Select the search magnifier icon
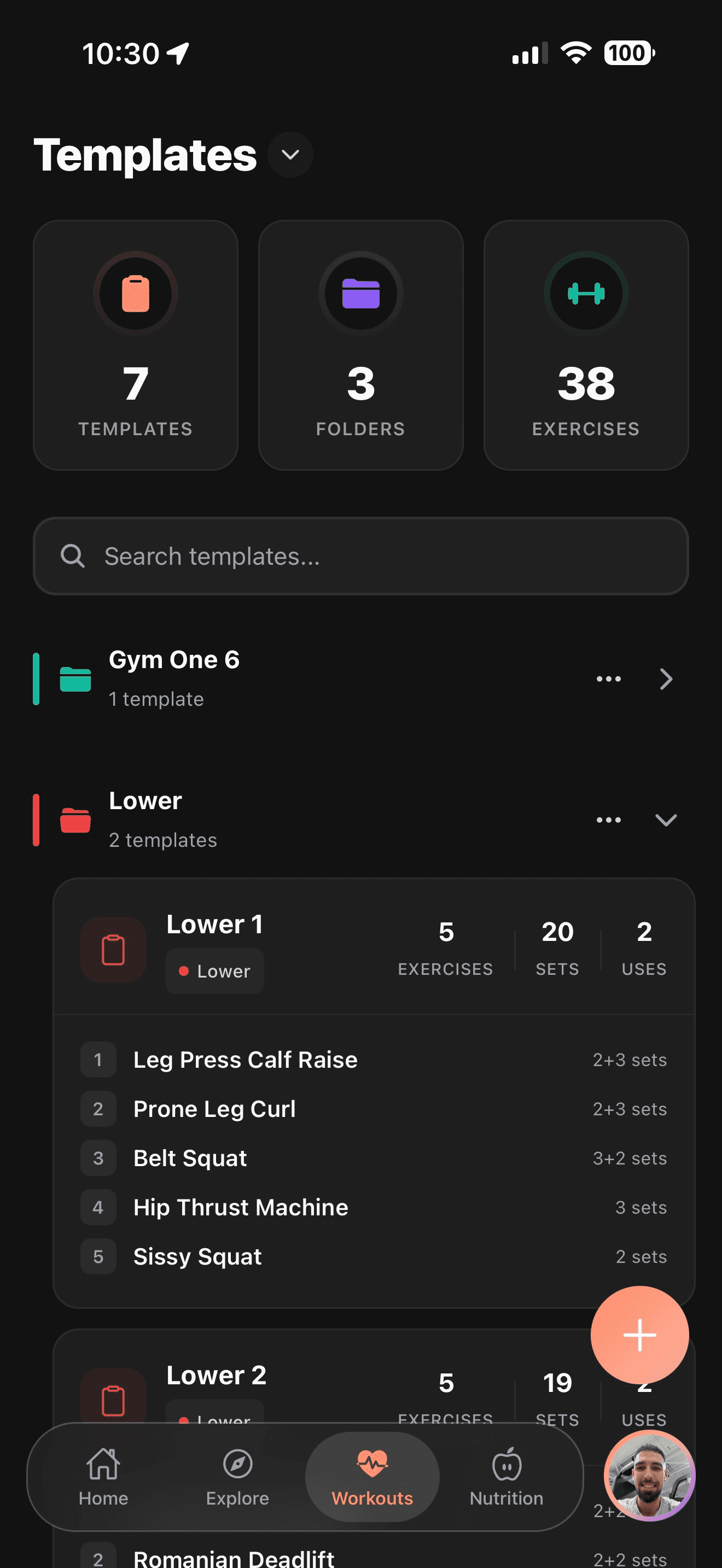722x1568 pixels. [x=73, y=555]
